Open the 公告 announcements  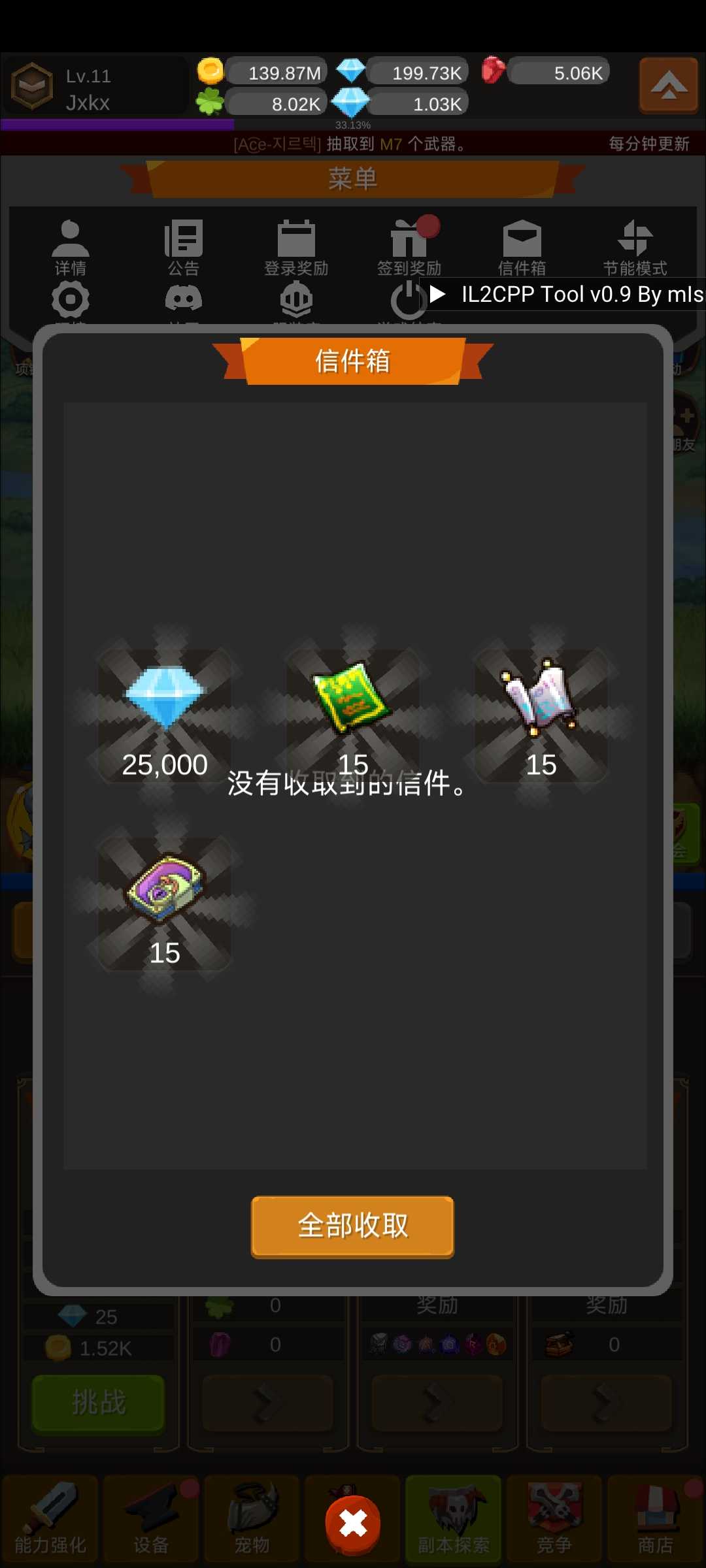pos(183,248)
